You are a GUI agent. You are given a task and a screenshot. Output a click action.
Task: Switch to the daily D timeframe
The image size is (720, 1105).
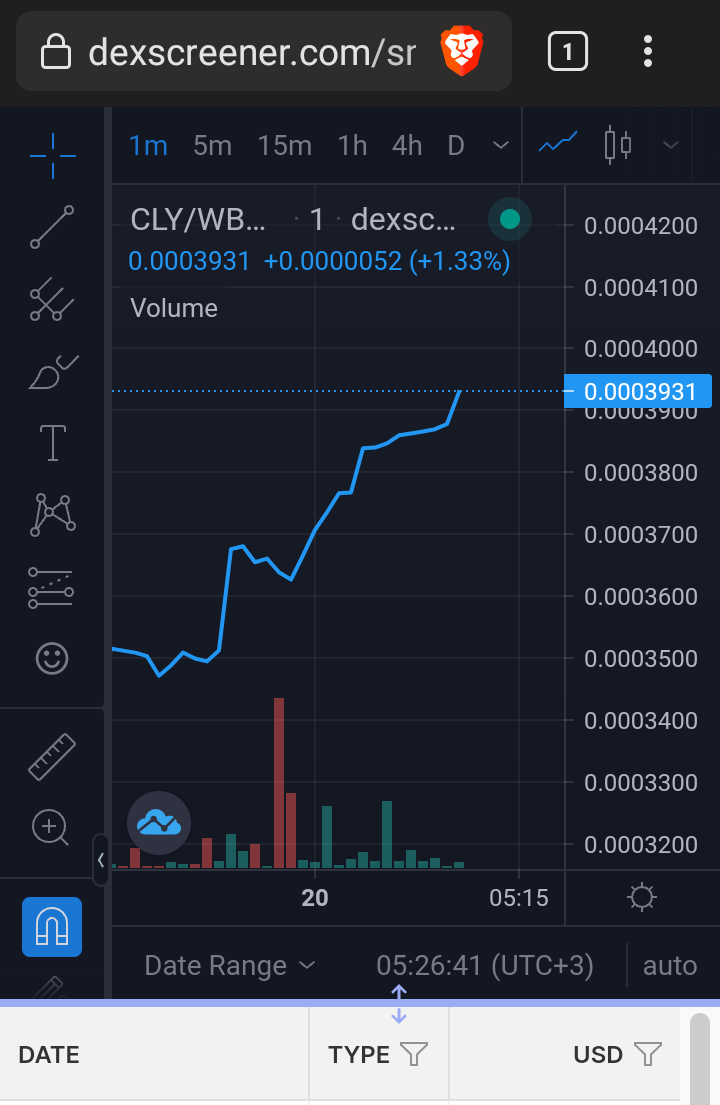point(456,146)
